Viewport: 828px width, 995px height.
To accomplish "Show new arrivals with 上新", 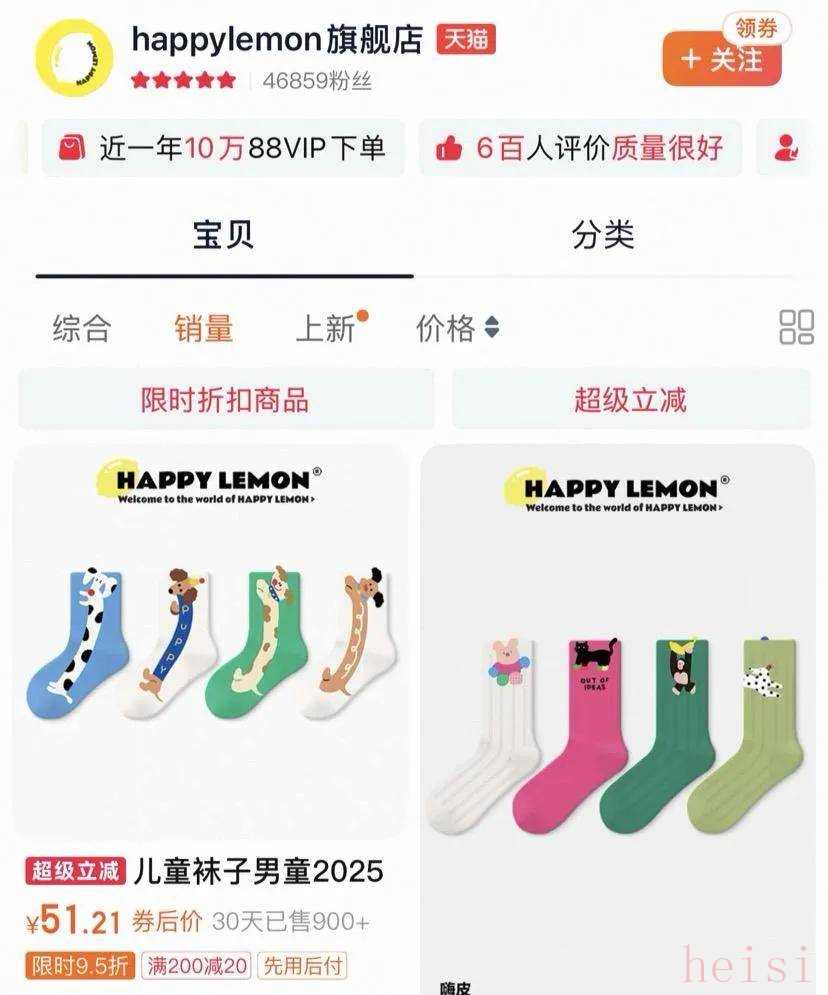I will 327,329.
